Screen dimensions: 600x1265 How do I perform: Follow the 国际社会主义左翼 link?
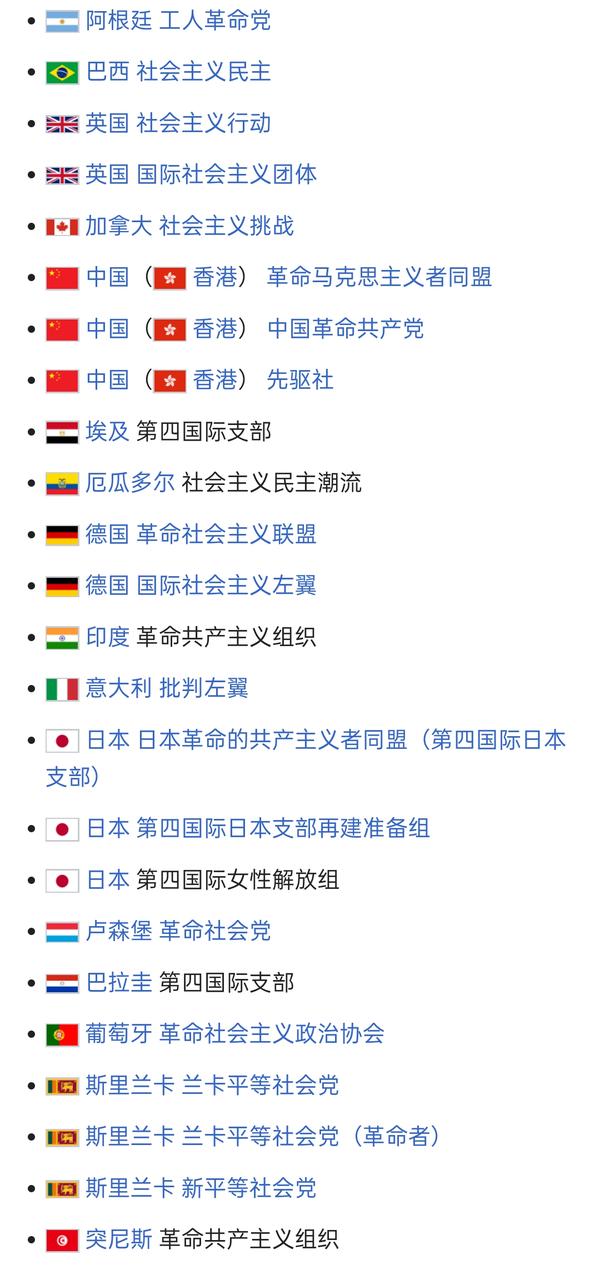[226, 585]
